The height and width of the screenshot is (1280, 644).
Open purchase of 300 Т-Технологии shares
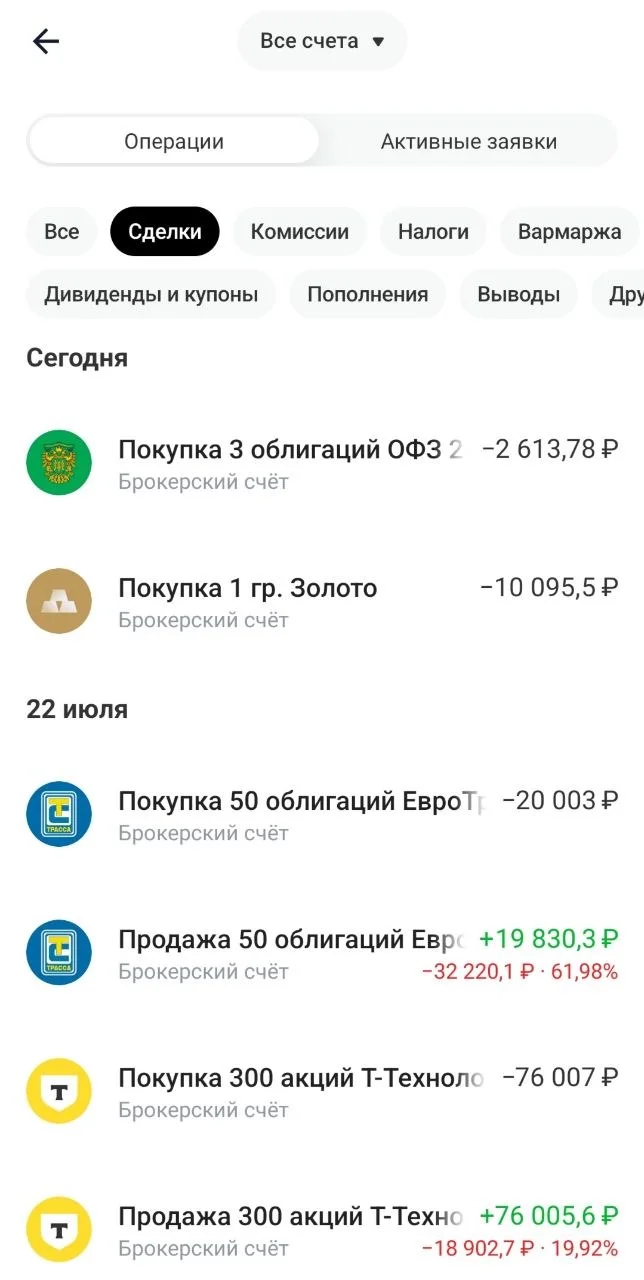322,1091
